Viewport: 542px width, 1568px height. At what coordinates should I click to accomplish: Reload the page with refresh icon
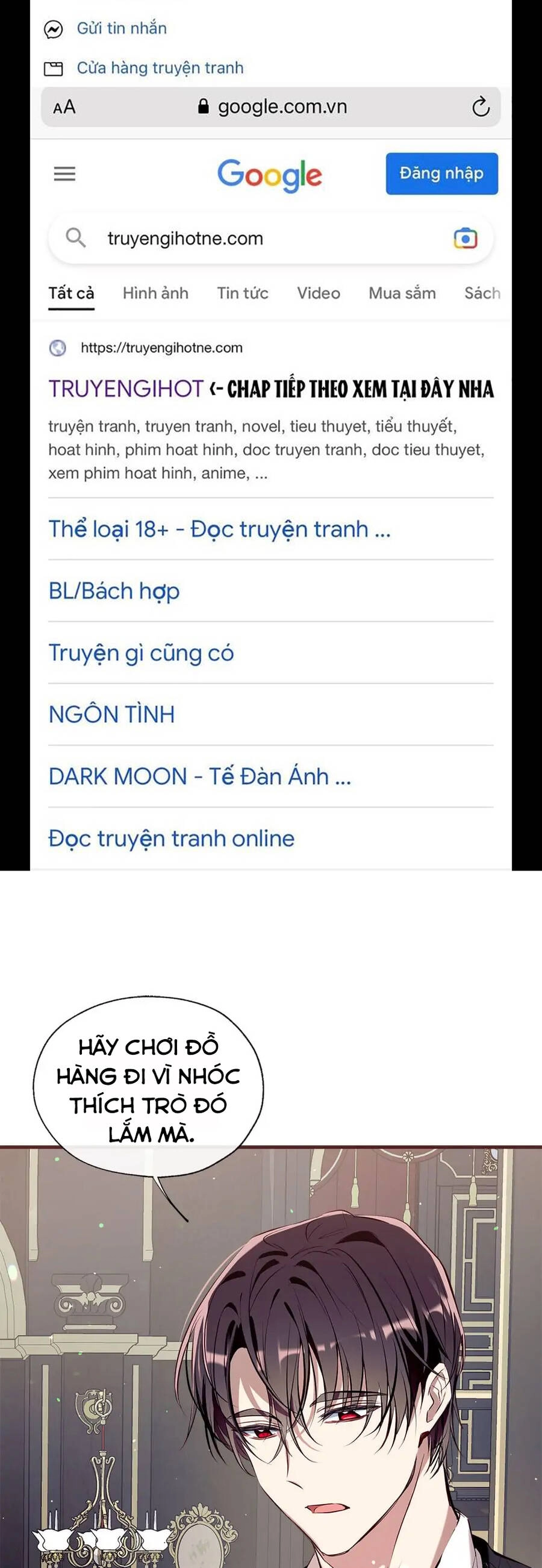(x=481, y=106)
